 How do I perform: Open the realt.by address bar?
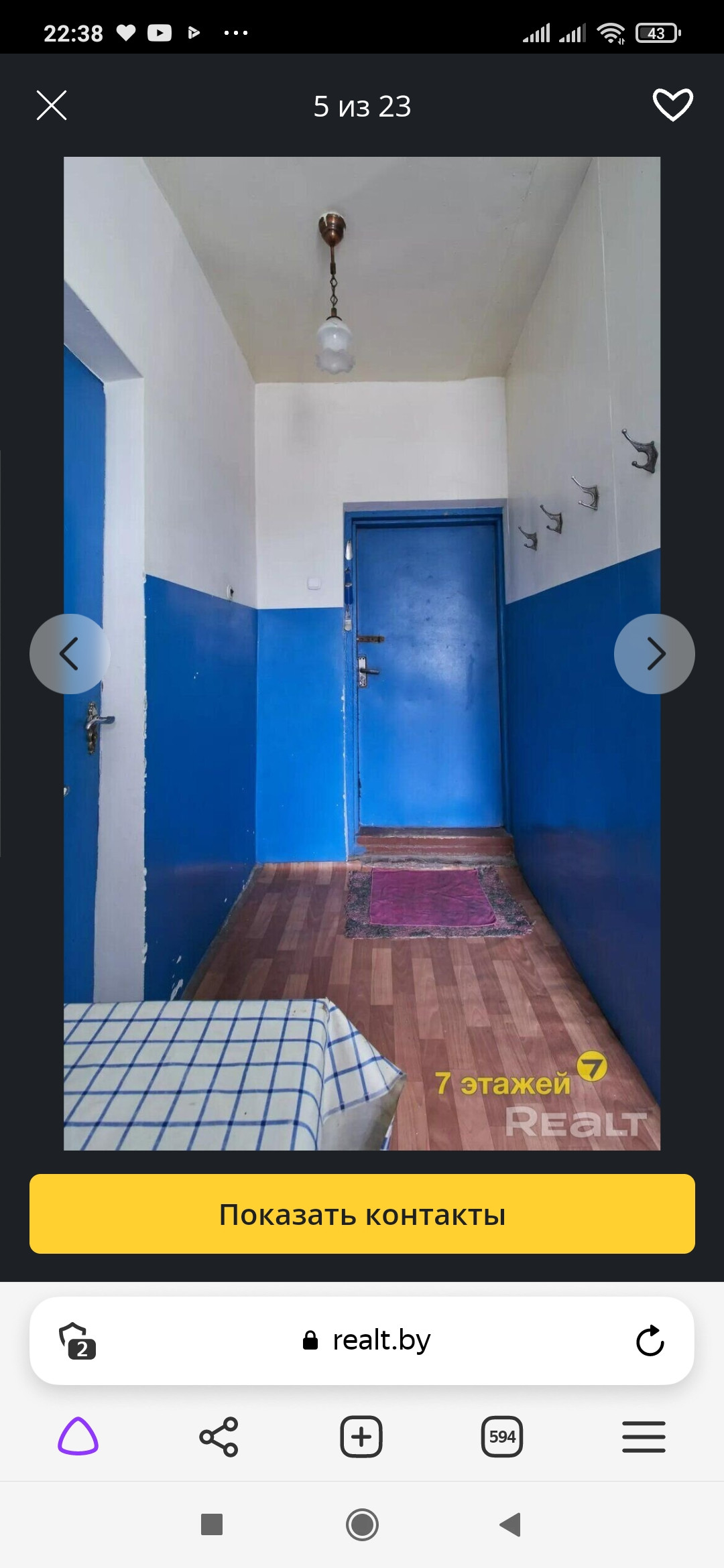[x=365, y=1340]
